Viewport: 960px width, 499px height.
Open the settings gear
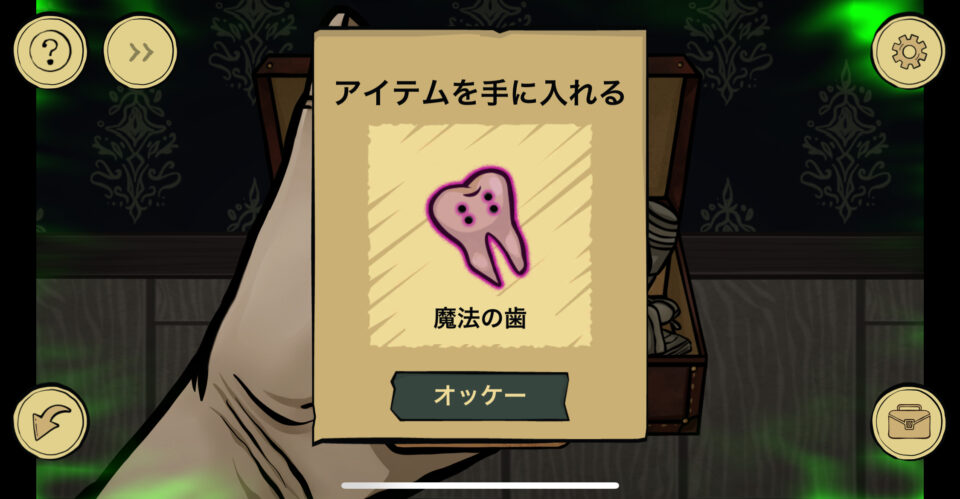[908, 52]
